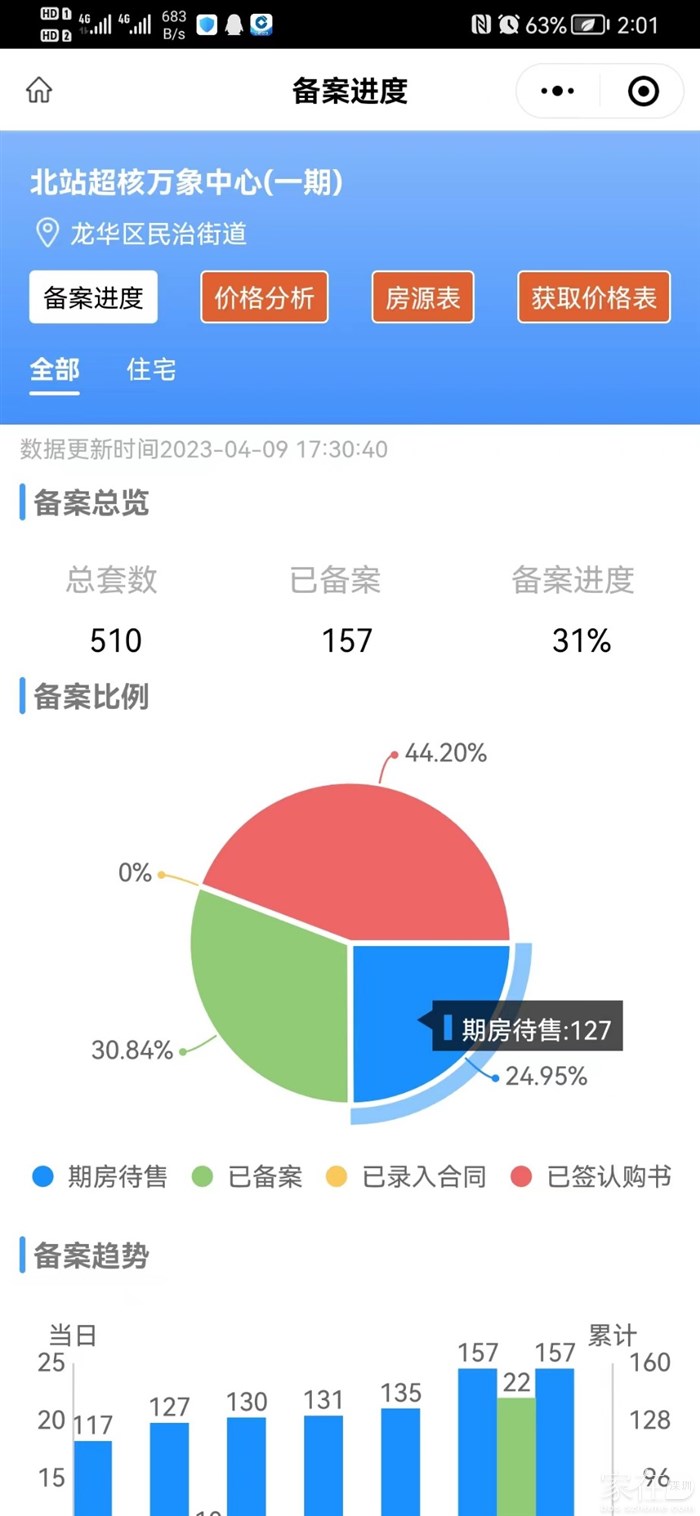Close the mini program via target icon
Viewport: 700px width, 1516px height.
pyautogui.click(x=643, y=91)
